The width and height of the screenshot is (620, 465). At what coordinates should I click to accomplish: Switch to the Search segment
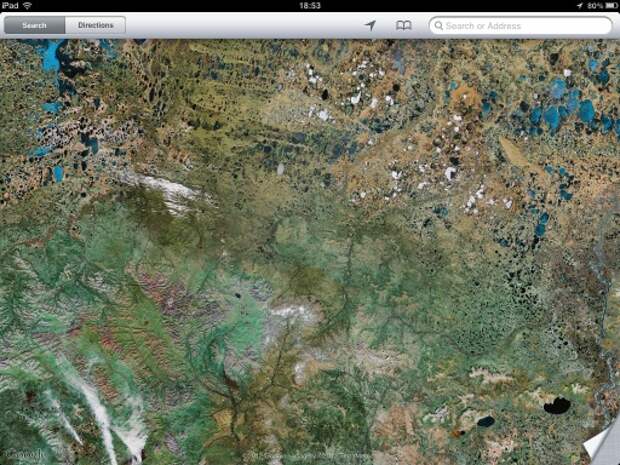click(34, 25)
